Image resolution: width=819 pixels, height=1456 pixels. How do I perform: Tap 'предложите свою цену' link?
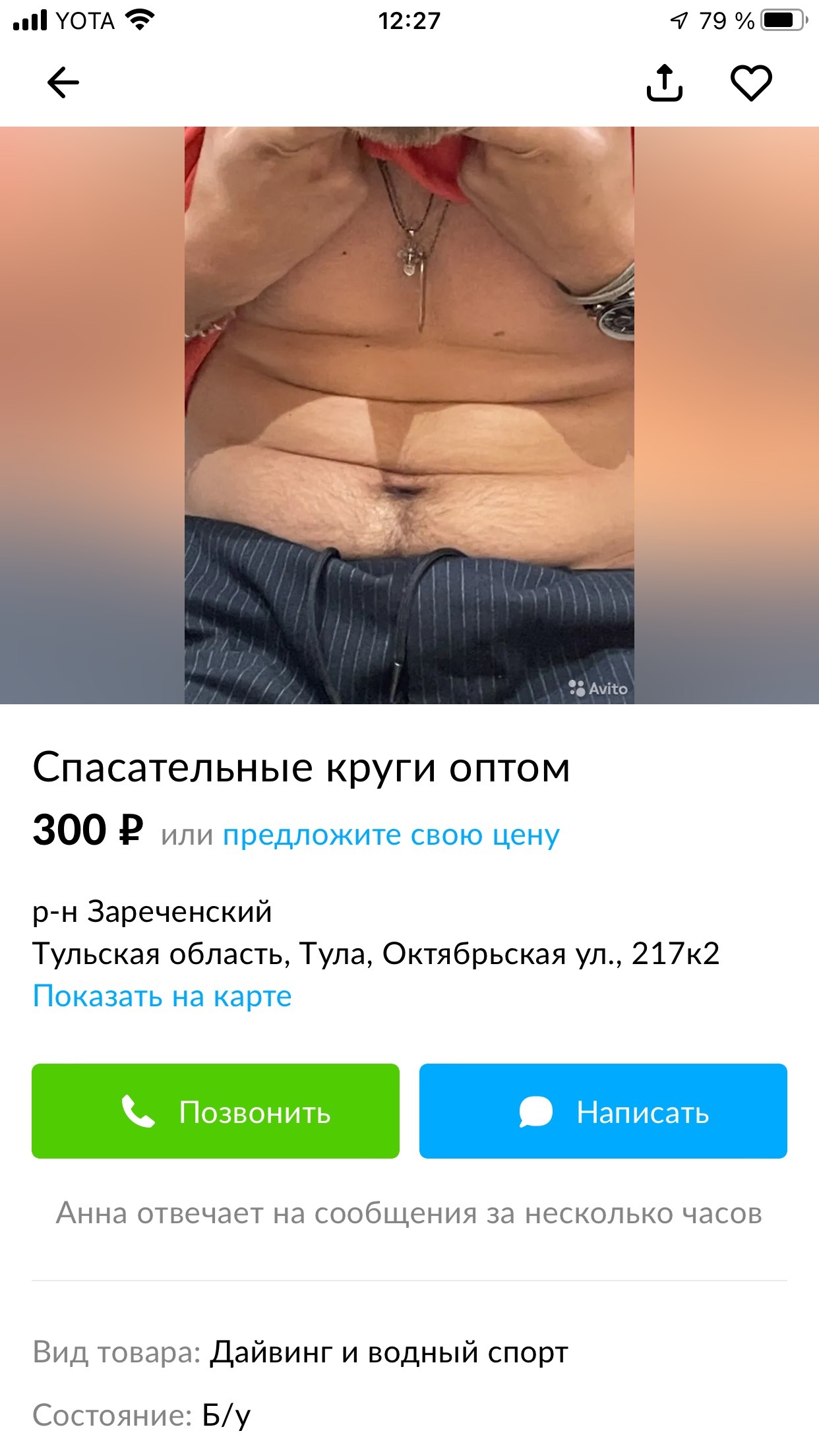(391, 835)
